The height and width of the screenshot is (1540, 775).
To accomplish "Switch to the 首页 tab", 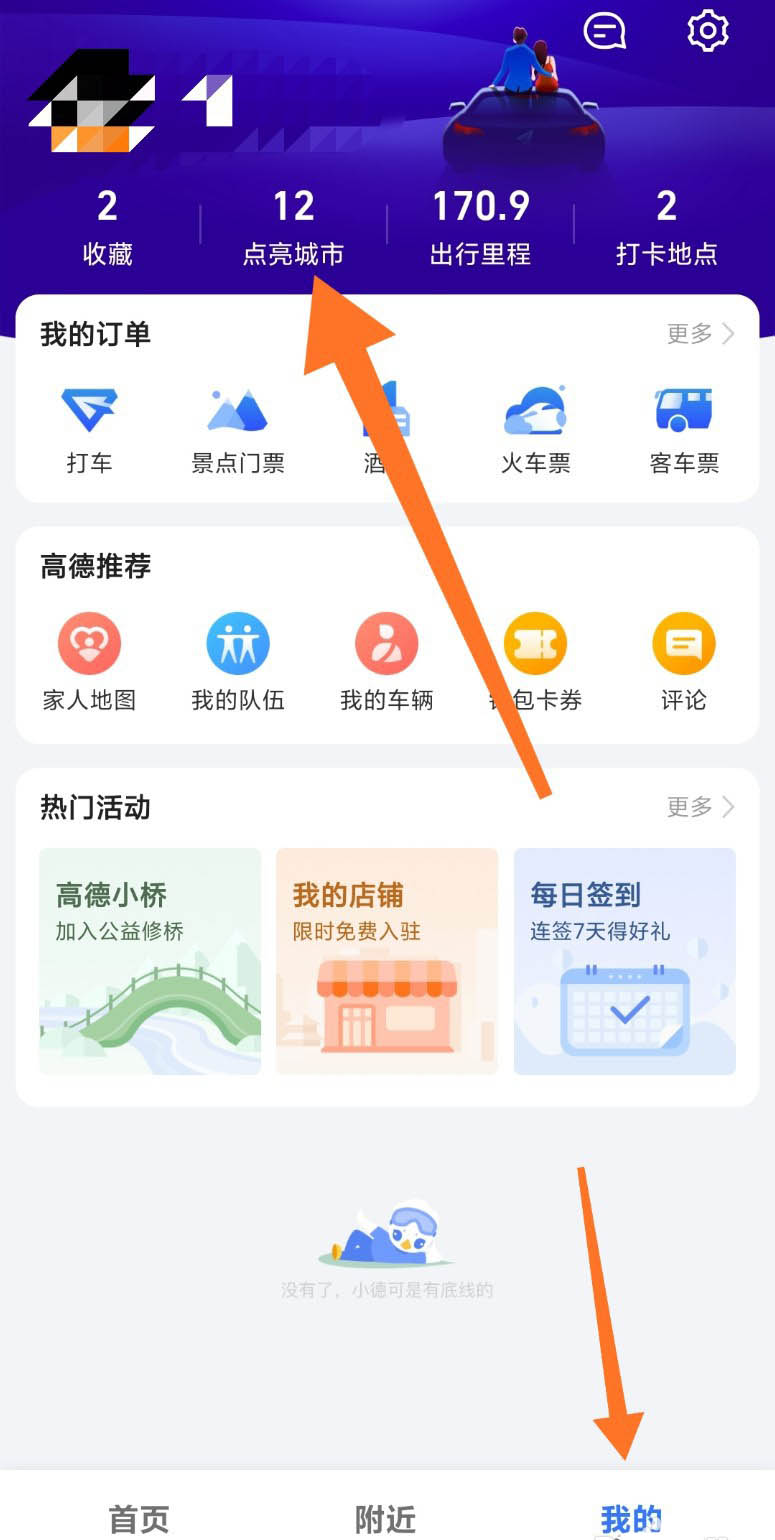I will point(137,1517).
